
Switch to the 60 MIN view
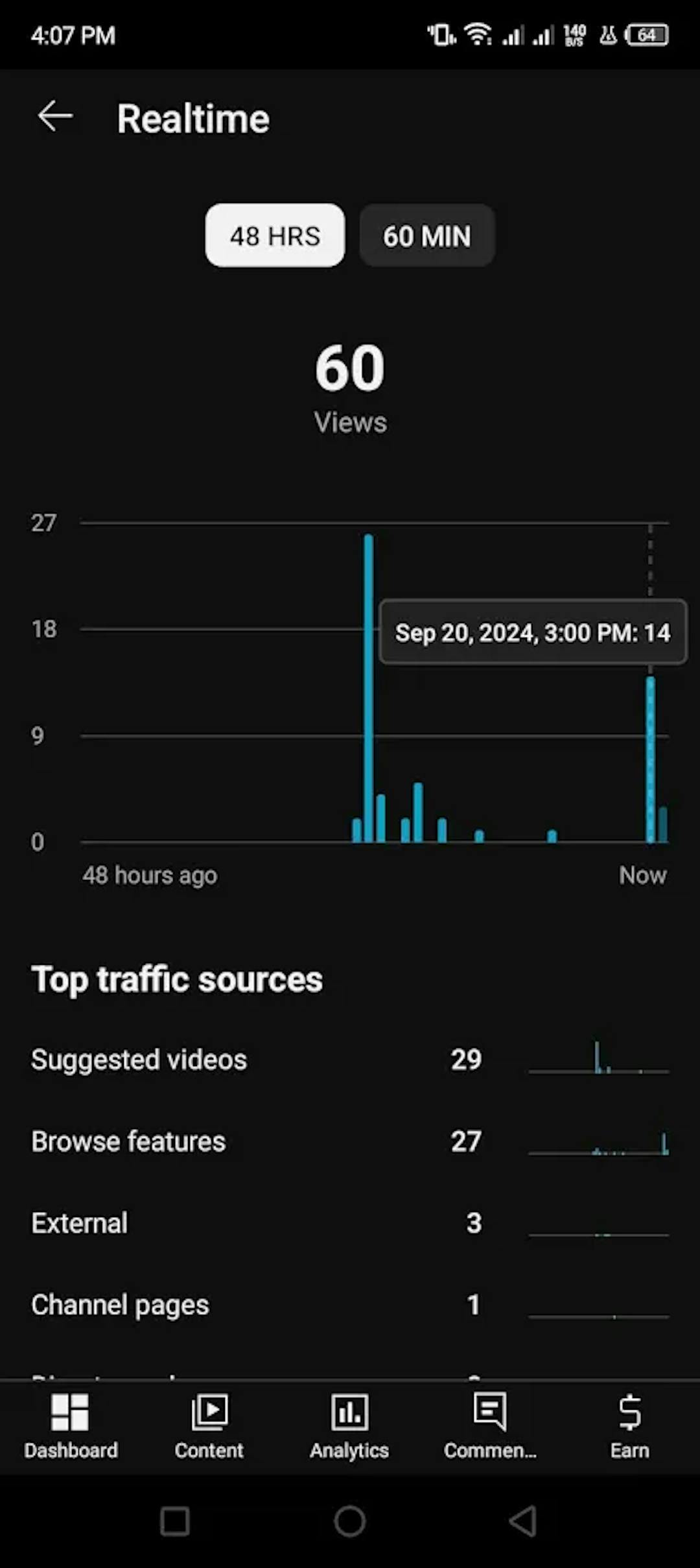pos(427,235)
